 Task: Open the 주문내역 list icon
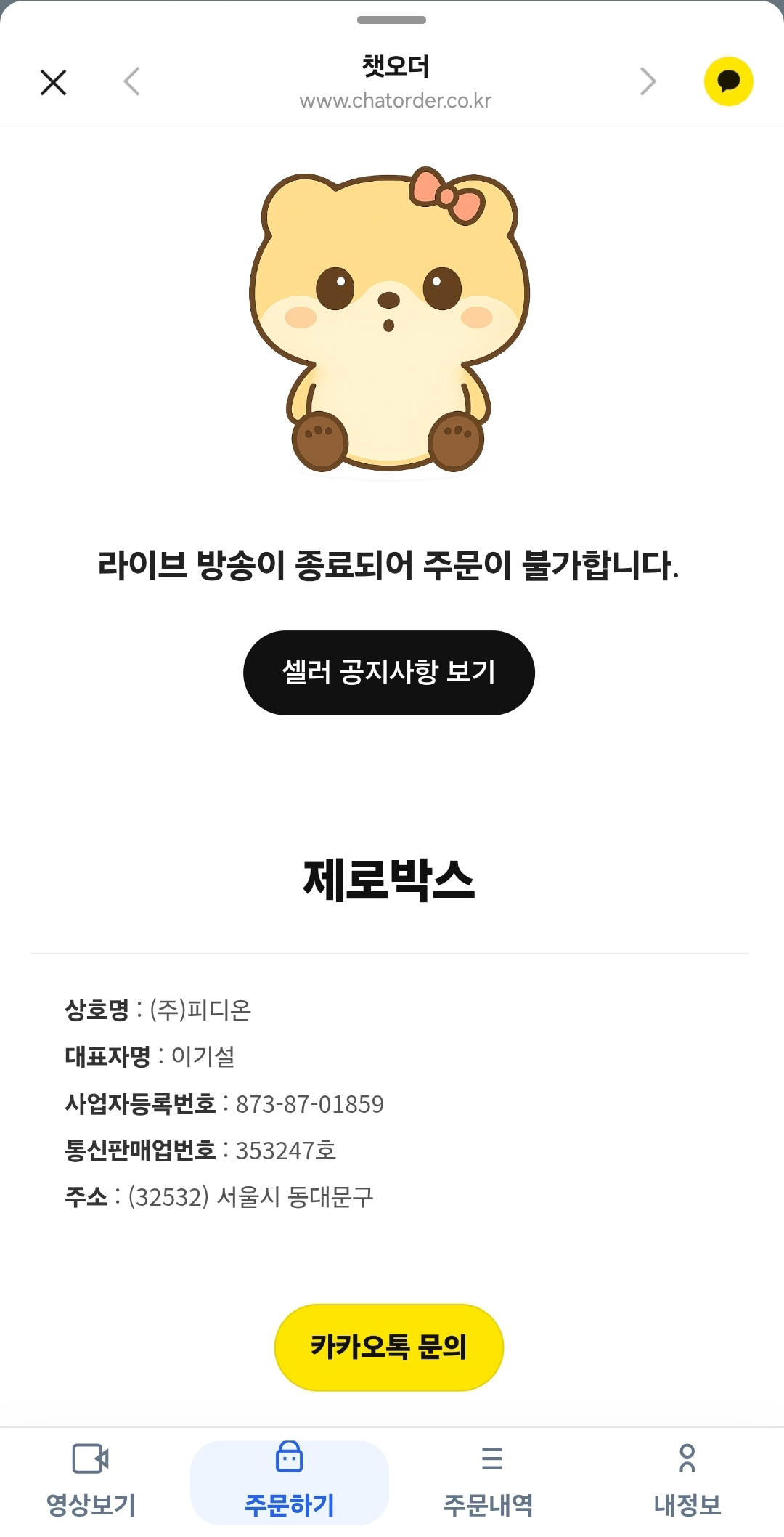coord(493,1458)
